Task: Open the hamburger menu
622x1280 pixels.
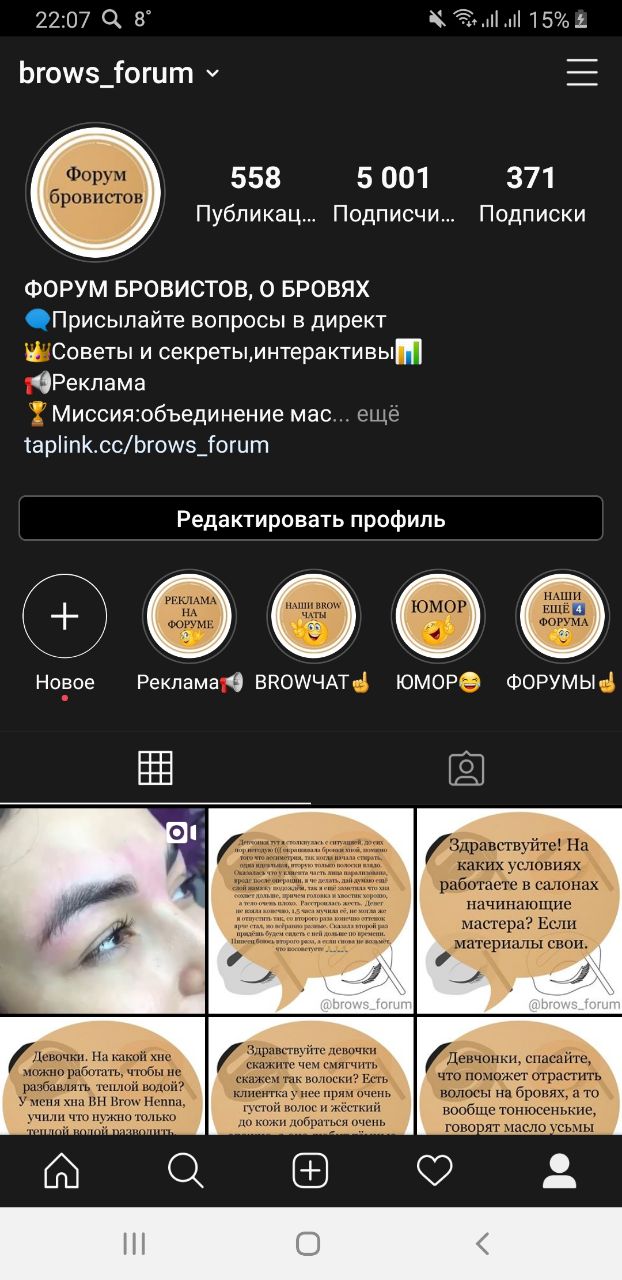Action: tap(581, 73)
